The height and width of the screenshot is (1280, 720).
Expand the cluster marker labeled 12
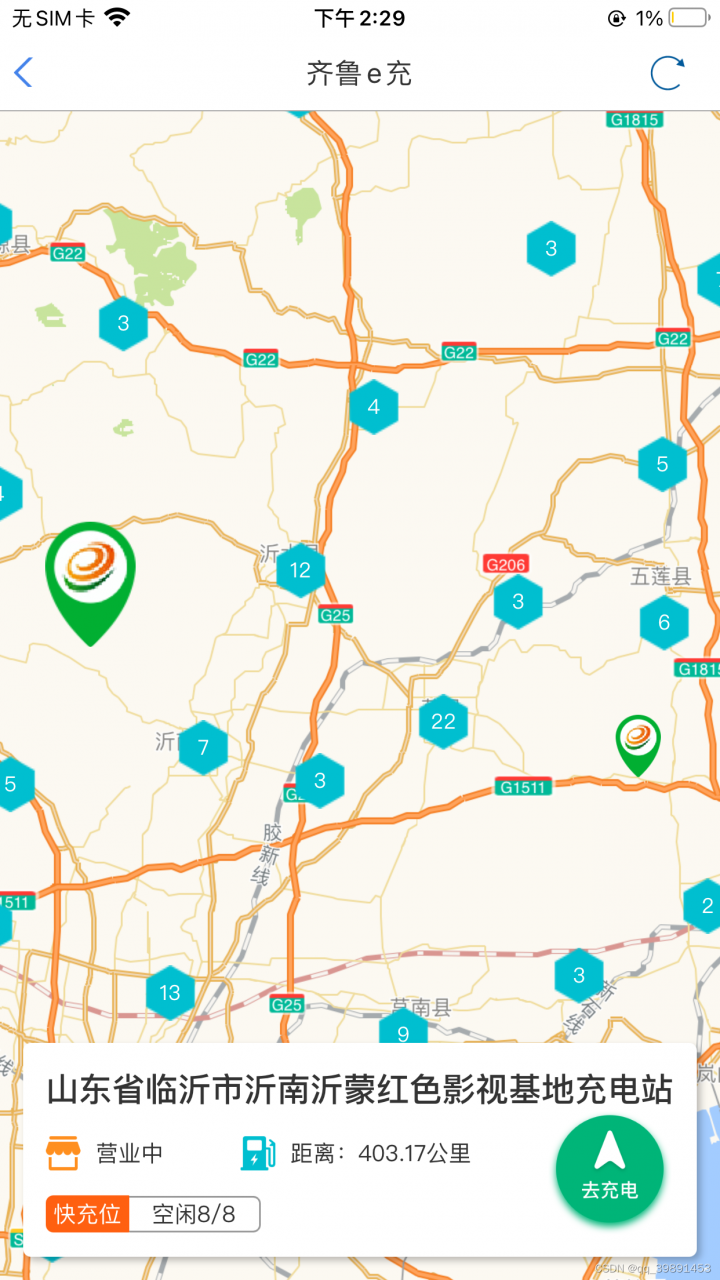click(x=300, y=571)
